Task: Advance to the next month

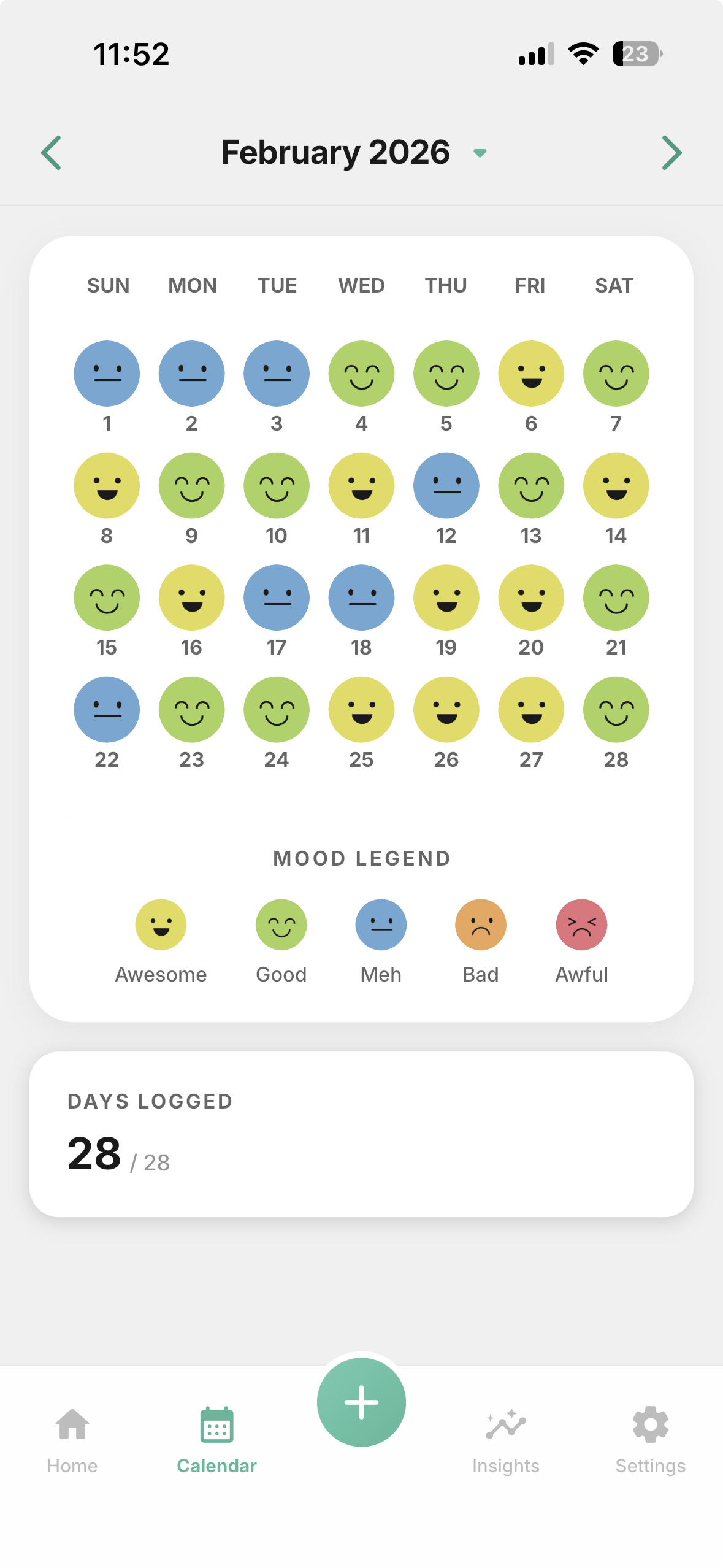Action: tap(671, 152)
